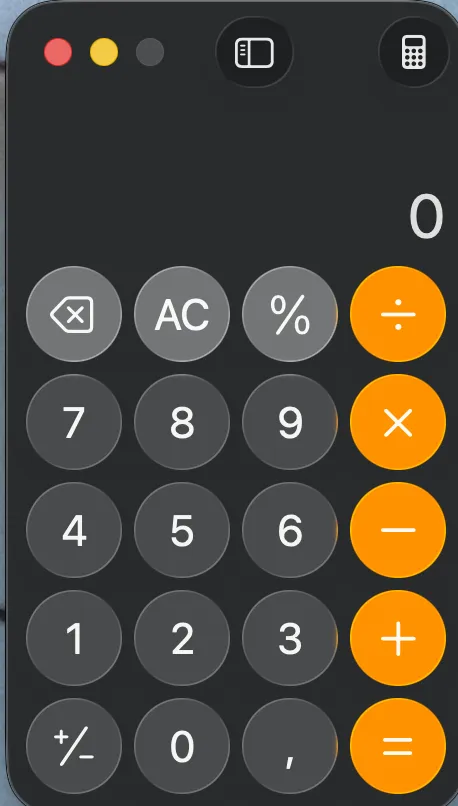The height and width of the screenshot is (806, 458).
Task: Enter digit 1
Action: point(74,637)
